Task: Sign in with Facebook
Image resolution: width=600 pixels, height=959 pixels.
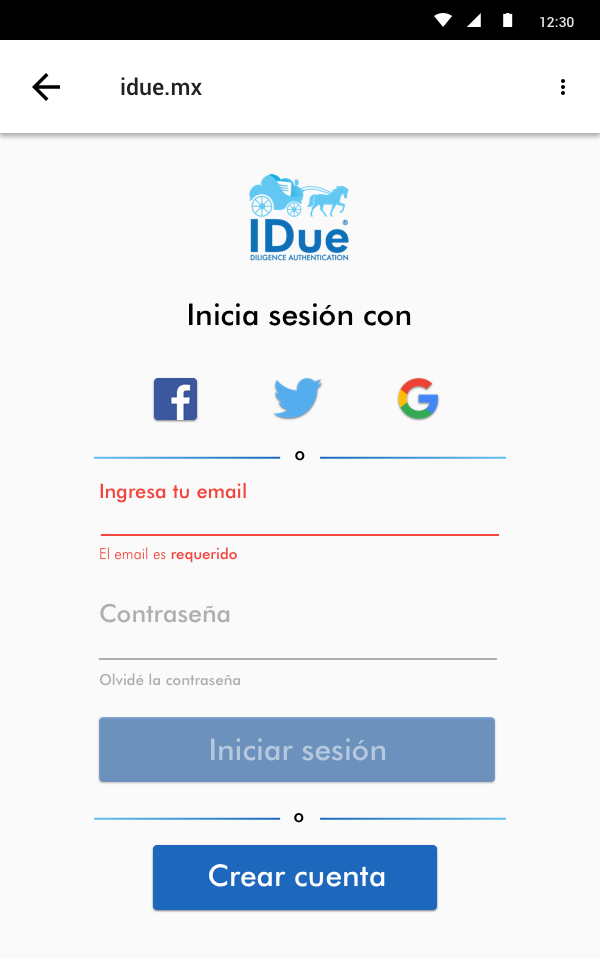Action: coord(175,400)
